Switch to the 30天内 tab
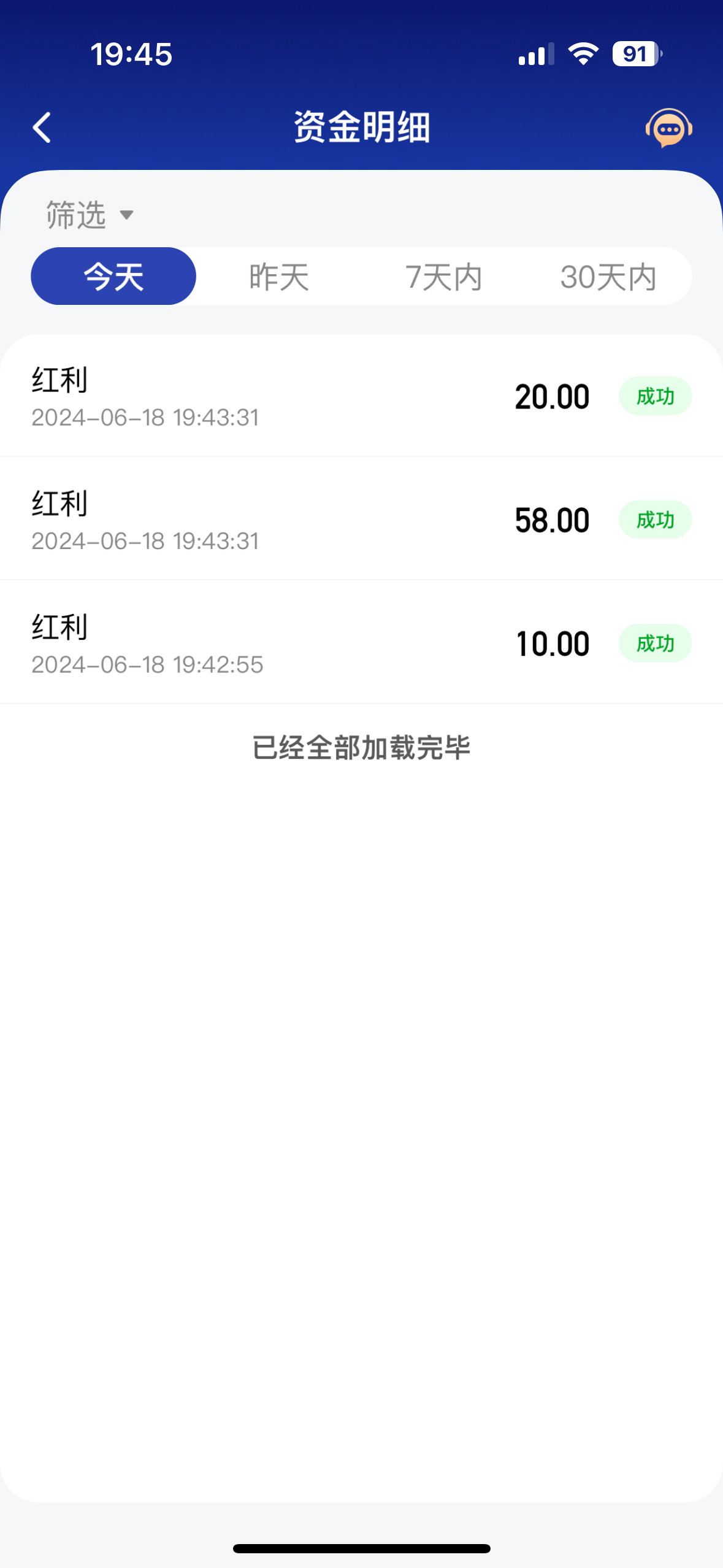 (x=608, y=276)
